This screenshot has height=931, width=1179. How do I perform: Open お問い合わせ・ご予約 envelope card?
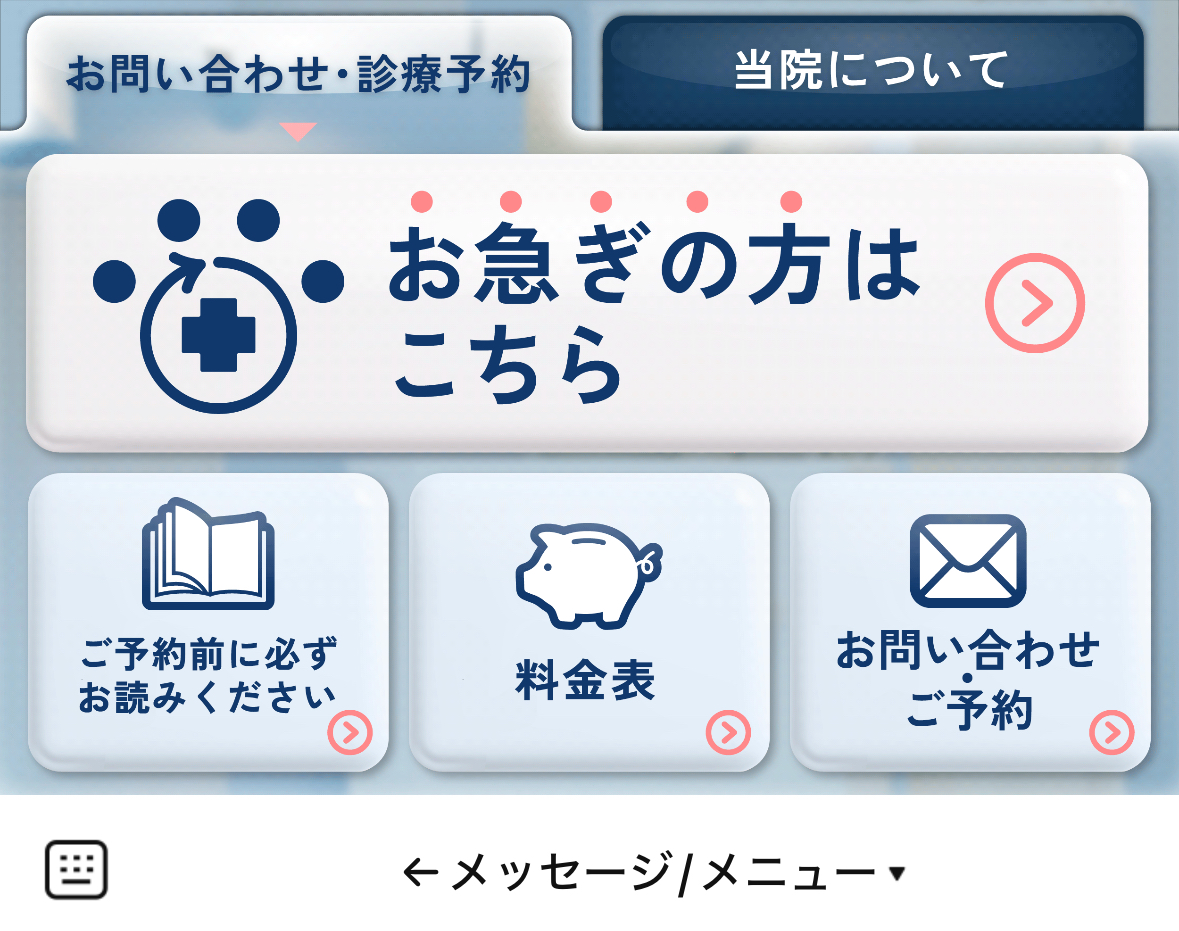click(969, 622)
